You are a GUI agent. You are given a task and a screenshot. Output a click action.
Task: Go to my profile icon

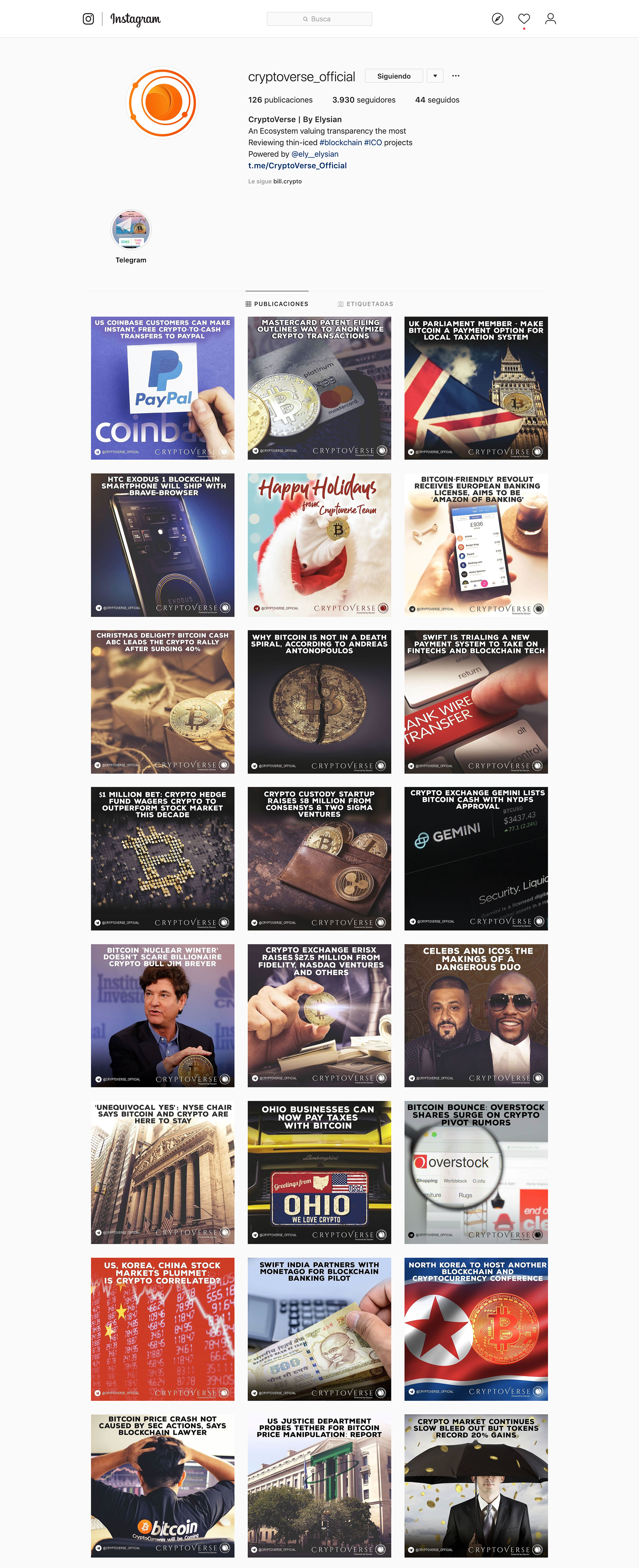(550, 19)
